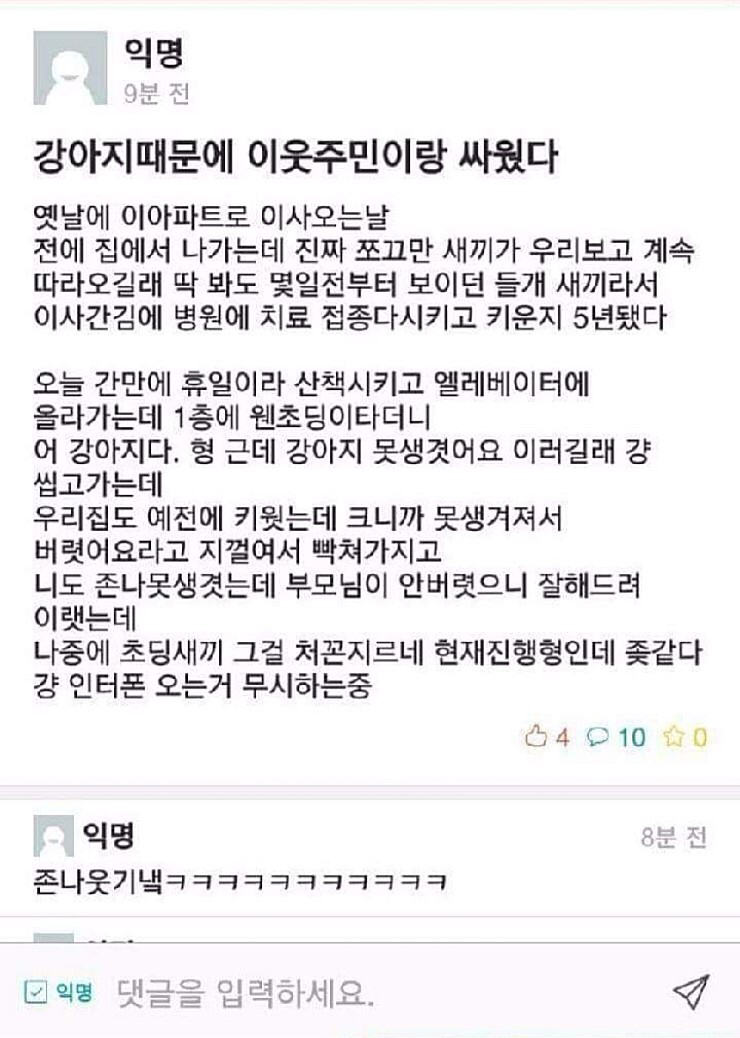Screen dimensions: 740x1038
Task: Like the post with the thumbs-up icon
Action: point(536,738)
